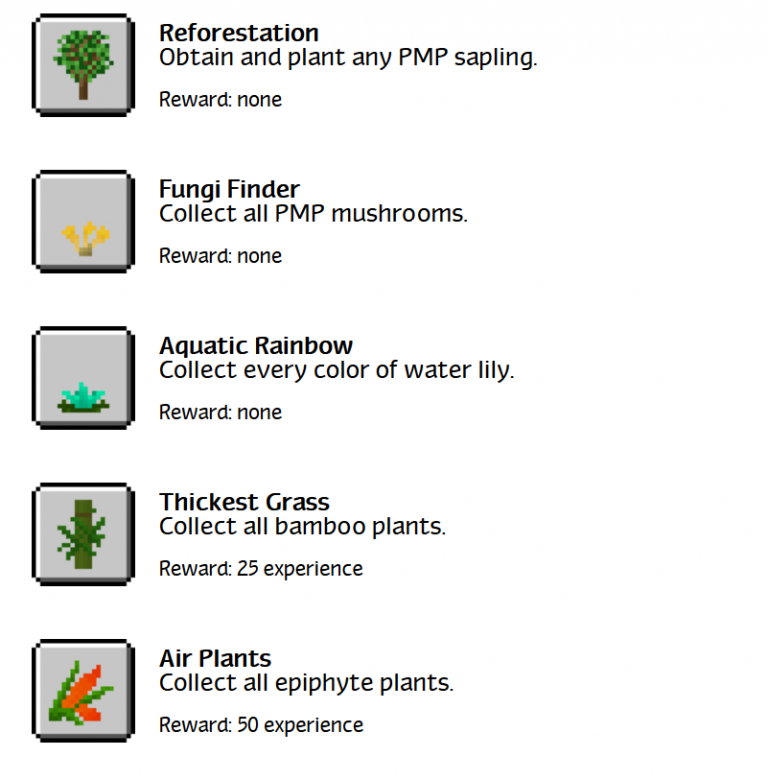This screenshot has width=768, height=780.
Task: Click the Air Plants 50 experience reward
Action: coord(261,724)
